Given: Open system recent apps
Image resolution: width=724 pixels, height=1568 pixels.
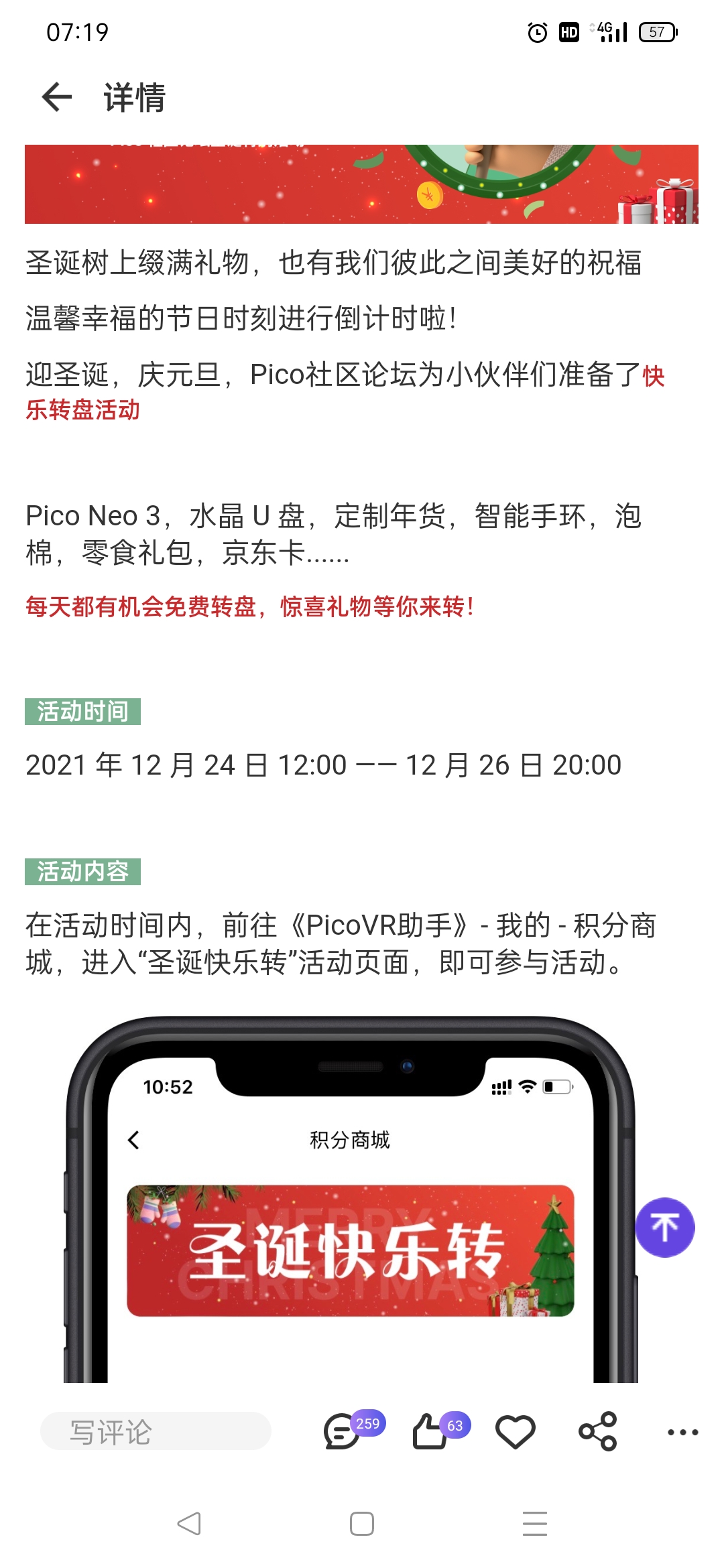Looking at the screenshot, I should click(534, 1524).
